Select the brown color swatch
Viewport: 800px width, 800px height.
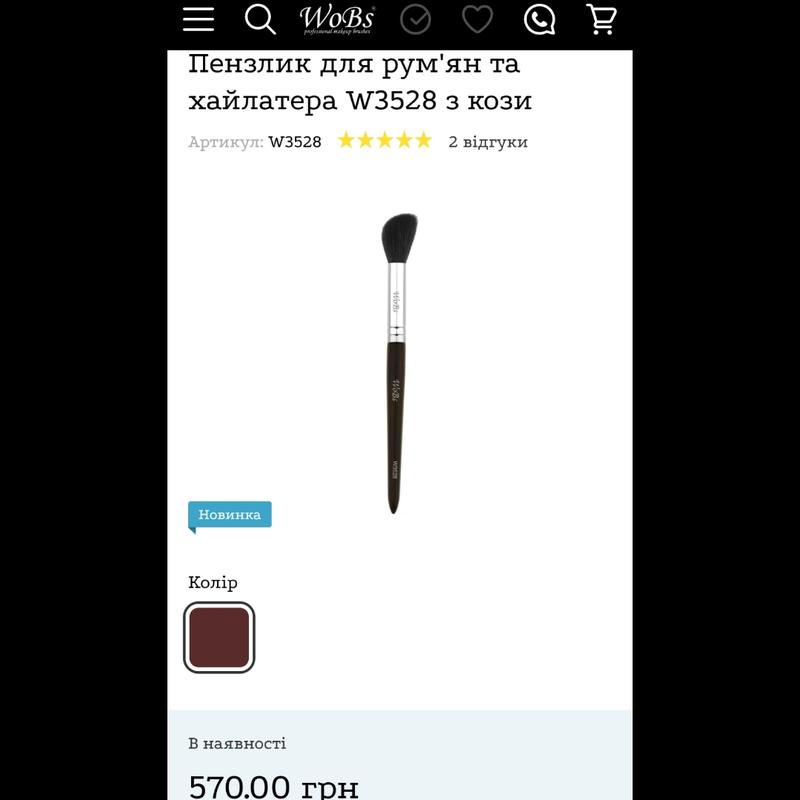pyautogui.click(x=220, y=638)
